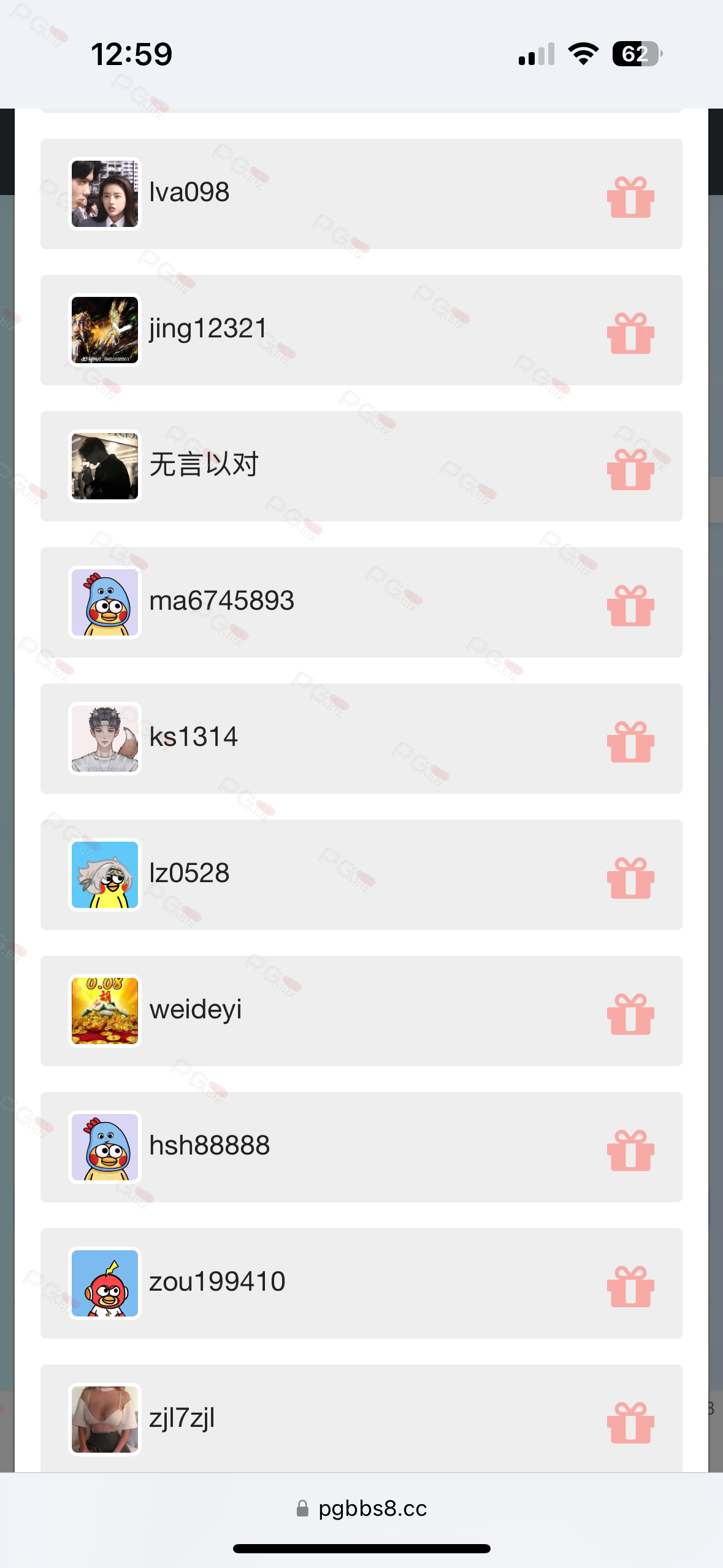
Task: Tap the gift icon beside 无言以对
Action: 630,469
